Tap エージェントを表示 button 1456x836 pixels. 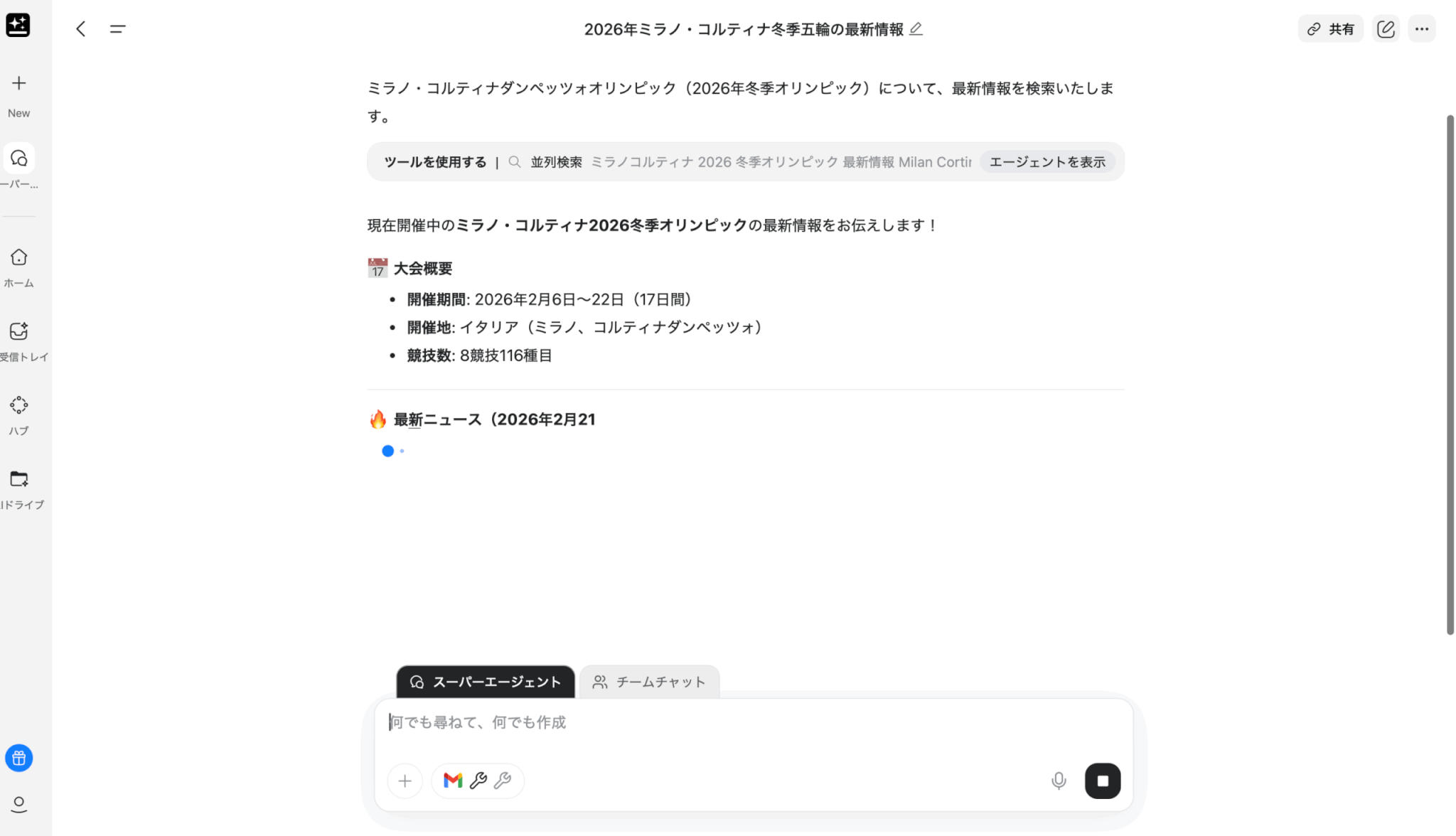(1046, 162)
